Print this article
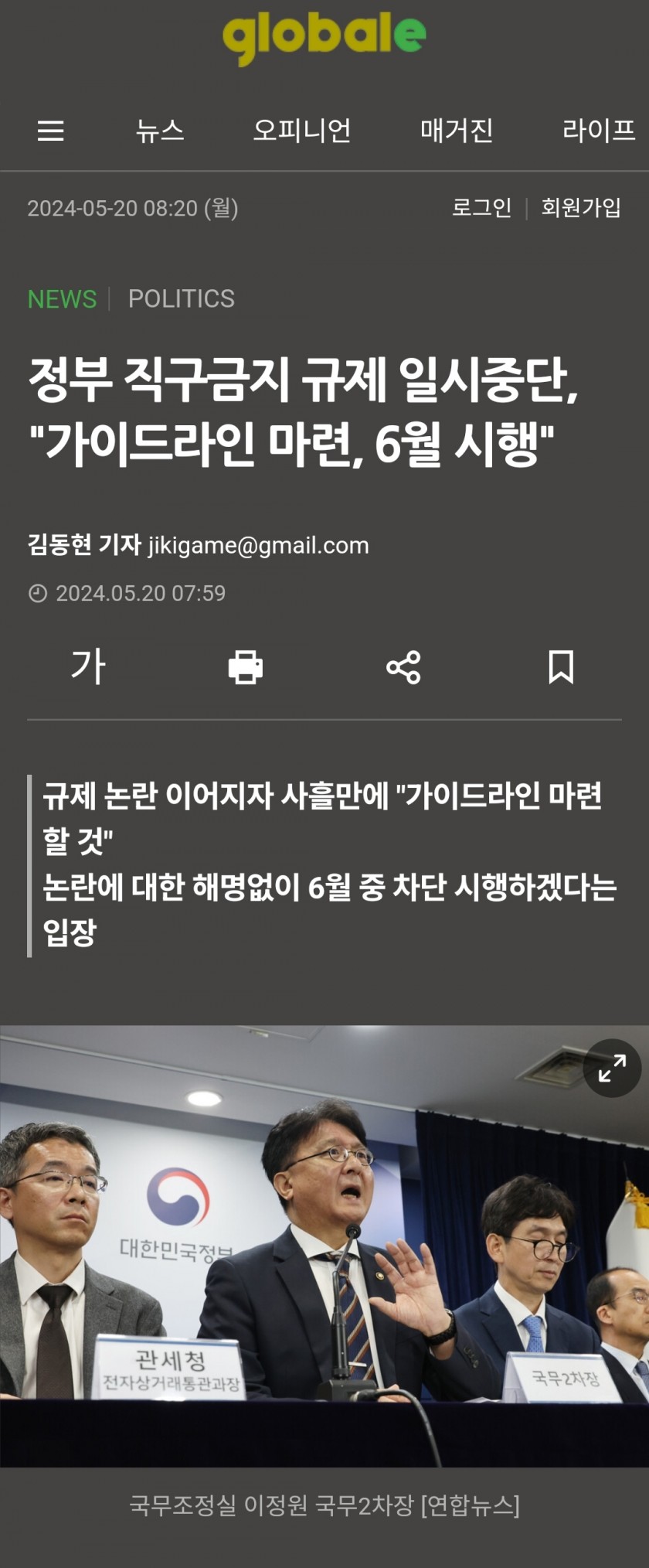The height and width of the screenshot is (1568, 649). point(246,666)
